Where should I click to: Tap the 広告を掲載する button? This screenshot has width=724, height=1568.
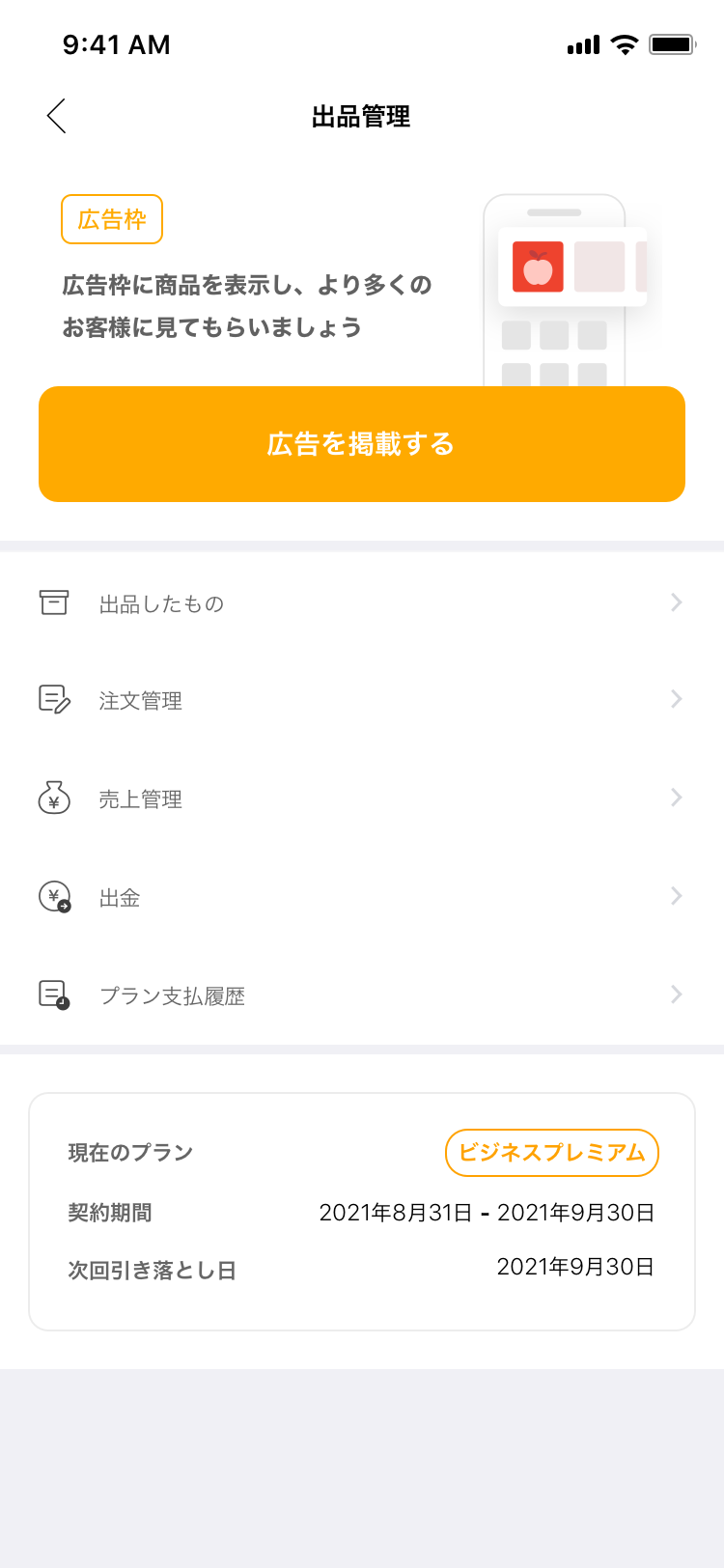(361, 444)
